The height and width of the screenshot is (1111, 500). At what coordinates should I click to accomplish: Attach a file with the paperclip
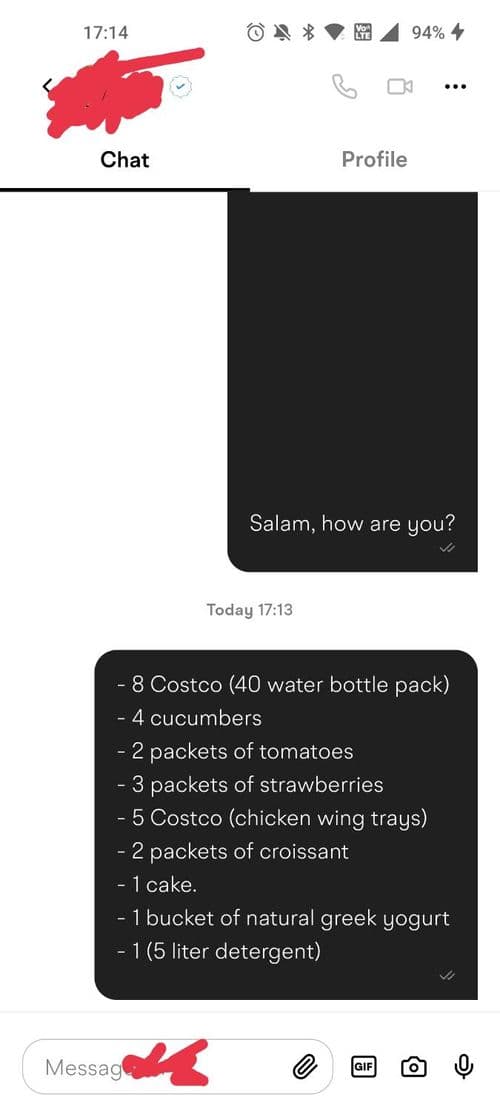305,1066
